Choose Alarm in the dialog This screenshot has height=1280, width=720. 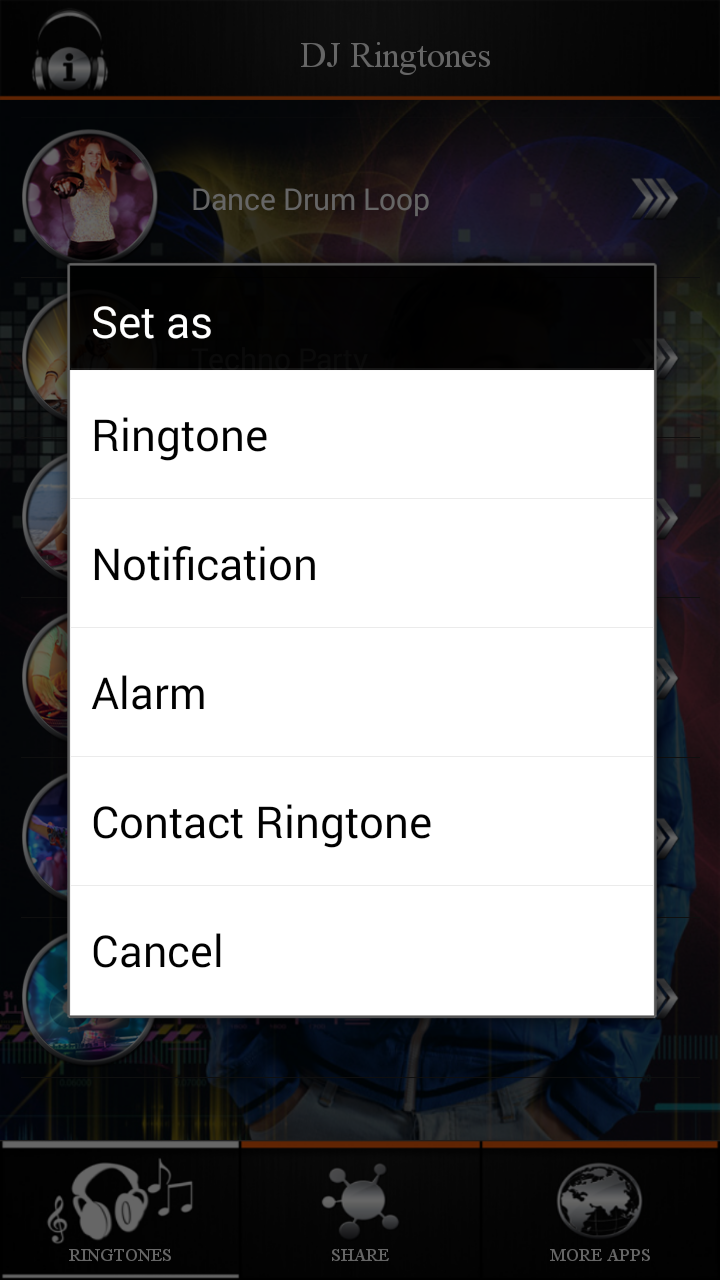click(x=360, y=692)
